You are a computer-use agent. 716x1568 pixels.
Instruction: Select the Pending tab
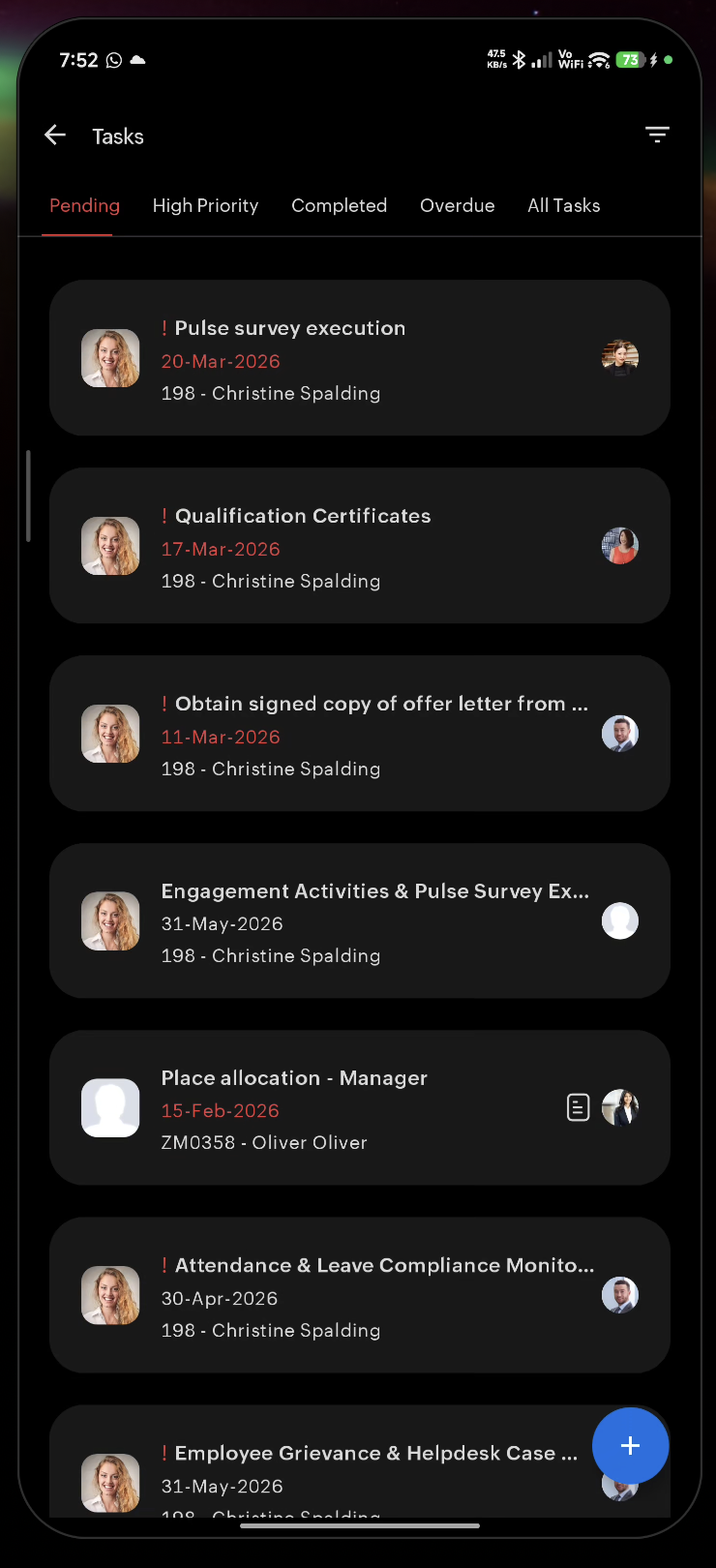pyautogui.click(x=84, y=205)
